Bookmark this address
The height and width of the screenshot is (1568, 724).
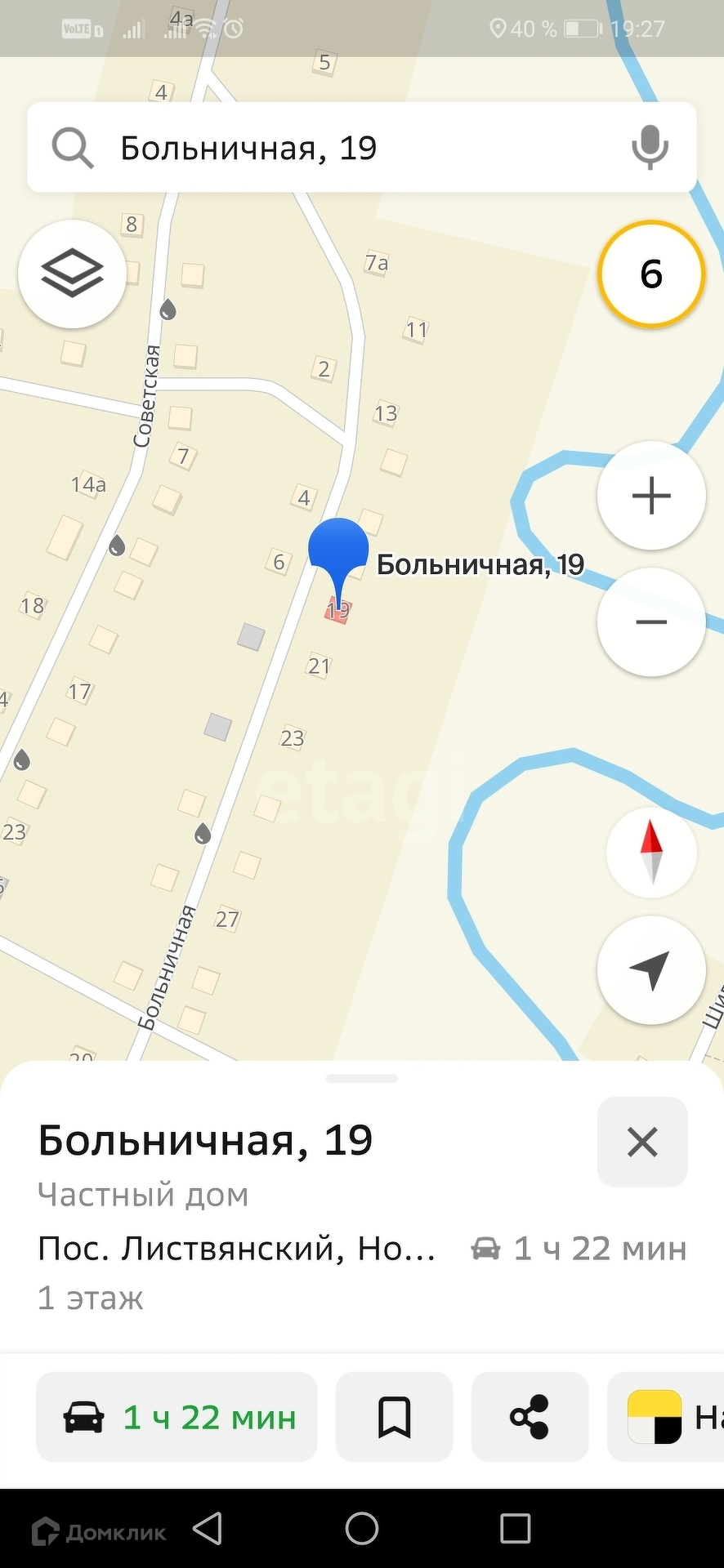tap(394, 1418)
